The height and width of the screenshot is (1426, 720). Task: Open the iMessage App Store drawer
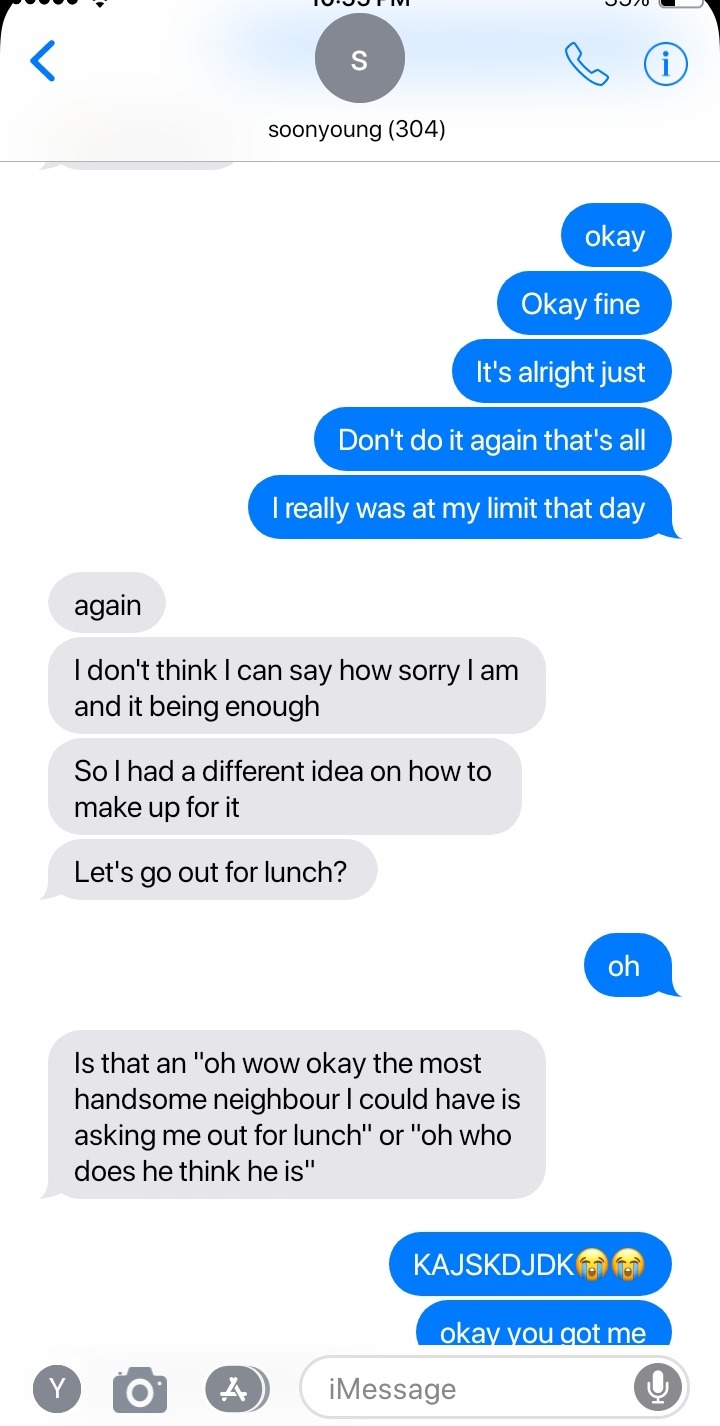(236, 1388)
